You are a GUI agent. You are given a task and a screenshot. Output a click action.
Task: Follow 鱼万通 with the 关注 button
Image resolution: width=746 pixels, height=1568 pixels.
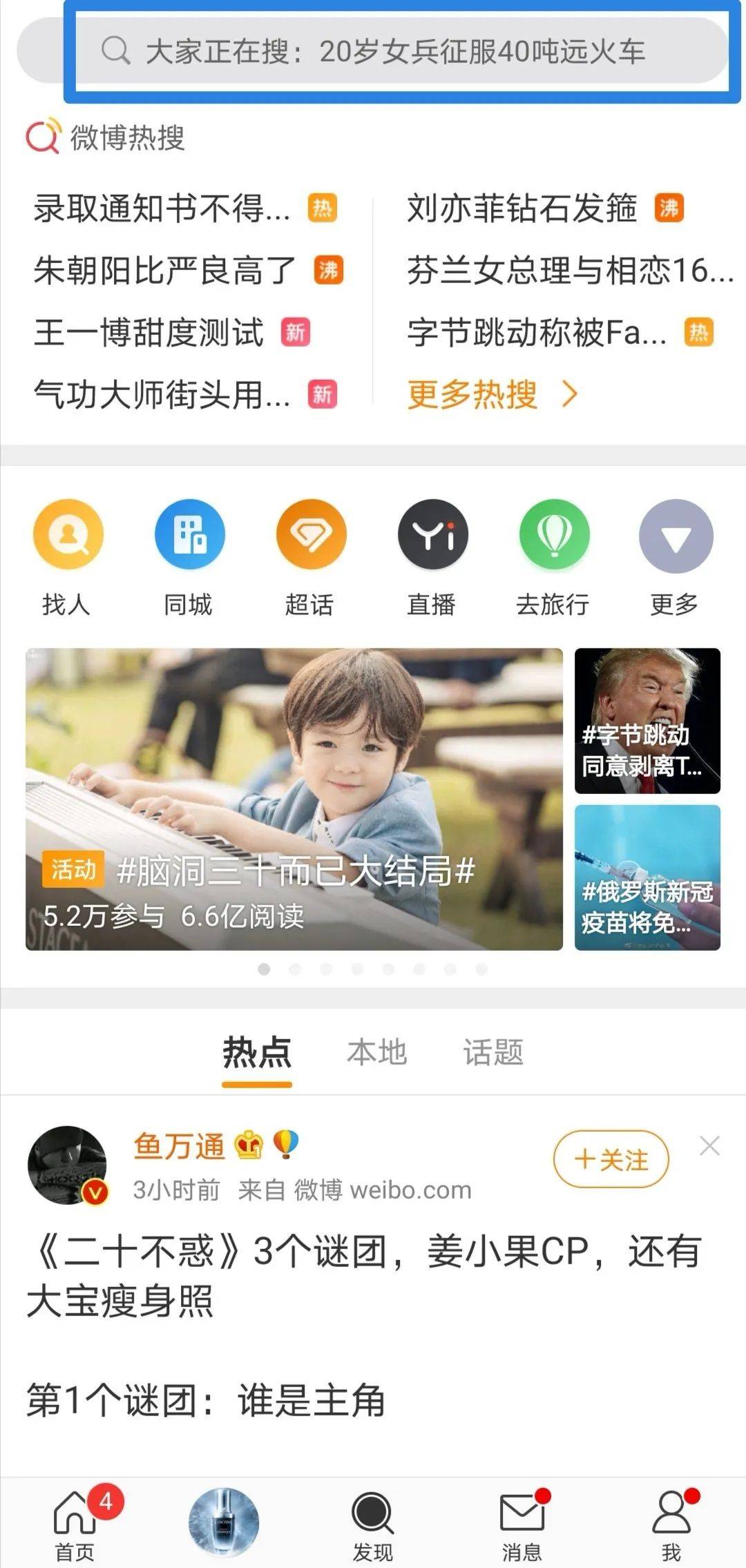611,1159
